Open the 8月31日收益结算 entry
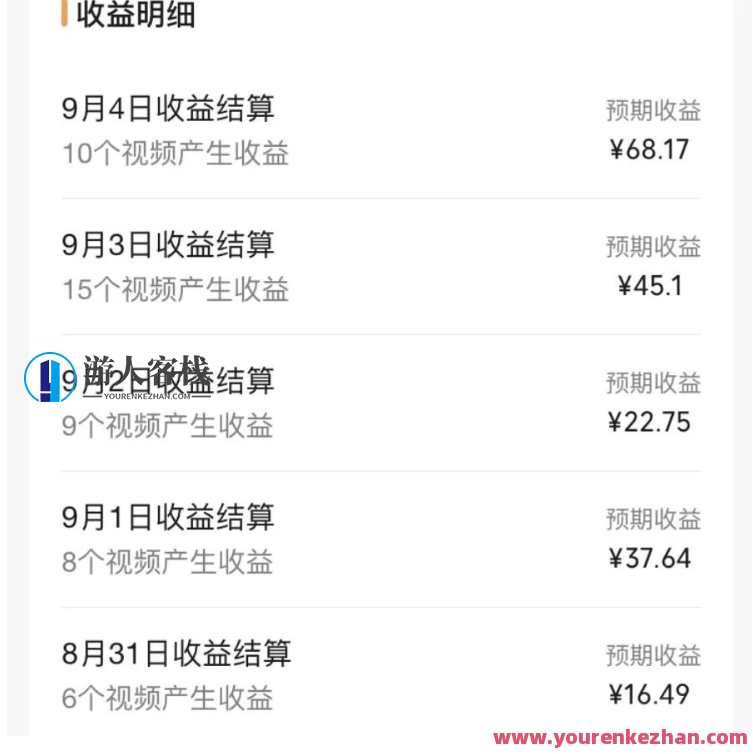Screen dimensions: 753x754 (176, 654)
